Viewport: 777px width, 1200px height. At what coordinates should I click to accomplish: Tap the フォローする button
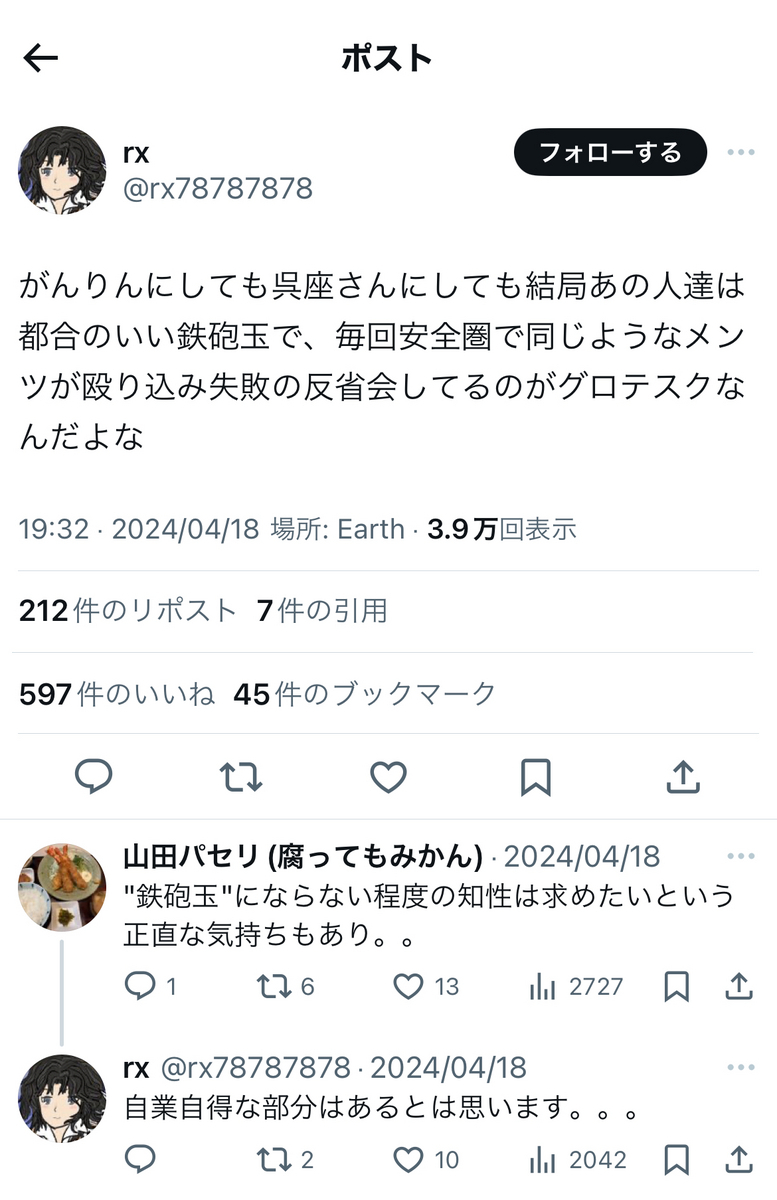coord(610,153)
